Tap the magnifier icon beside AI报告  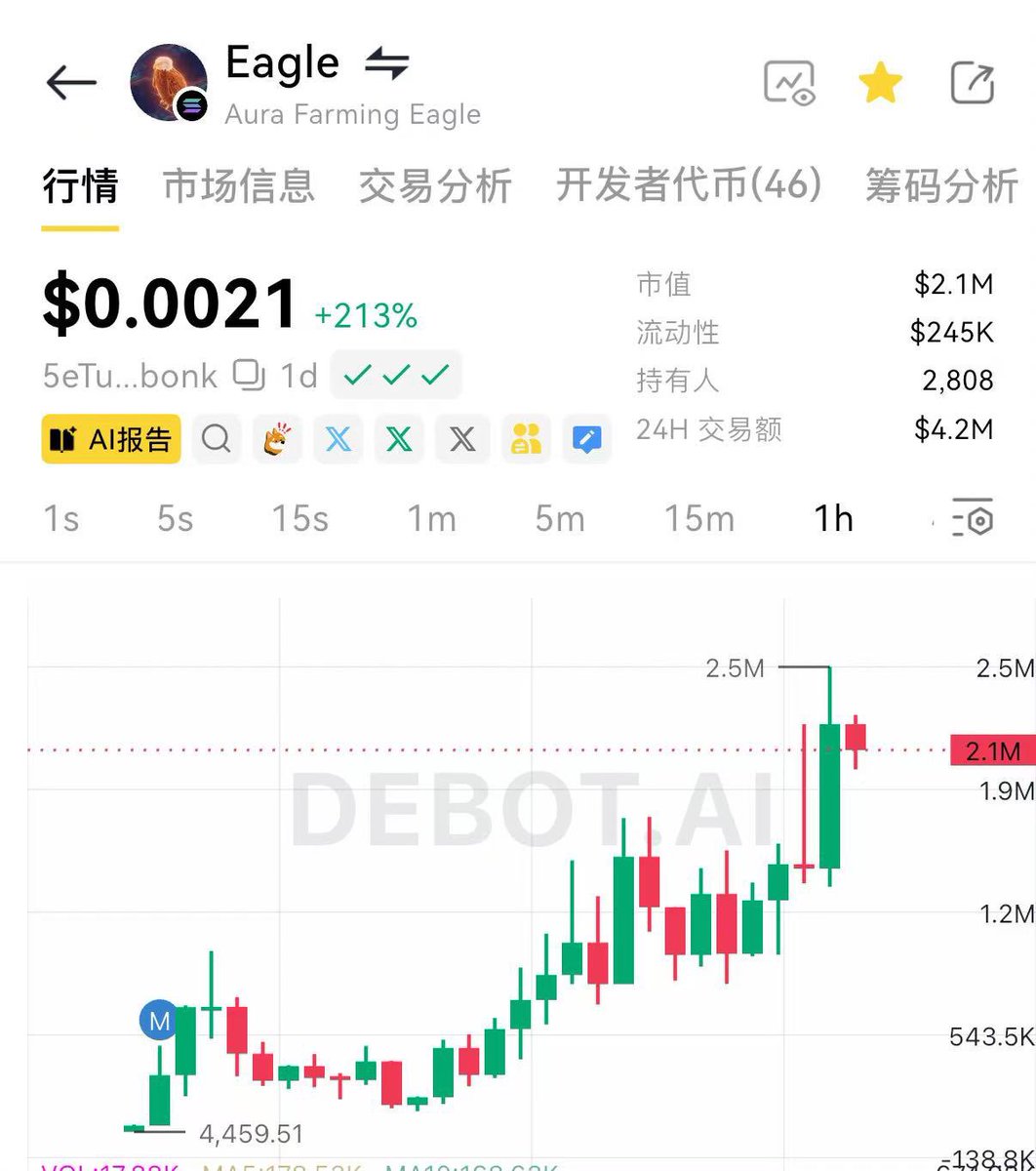pos(216,439)
